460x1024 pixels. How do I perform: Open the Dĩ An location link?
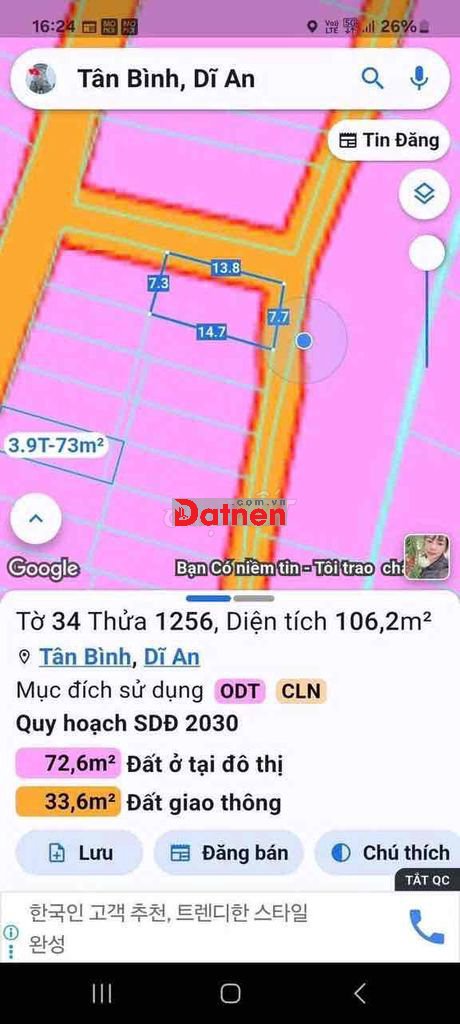click(171, 656)
